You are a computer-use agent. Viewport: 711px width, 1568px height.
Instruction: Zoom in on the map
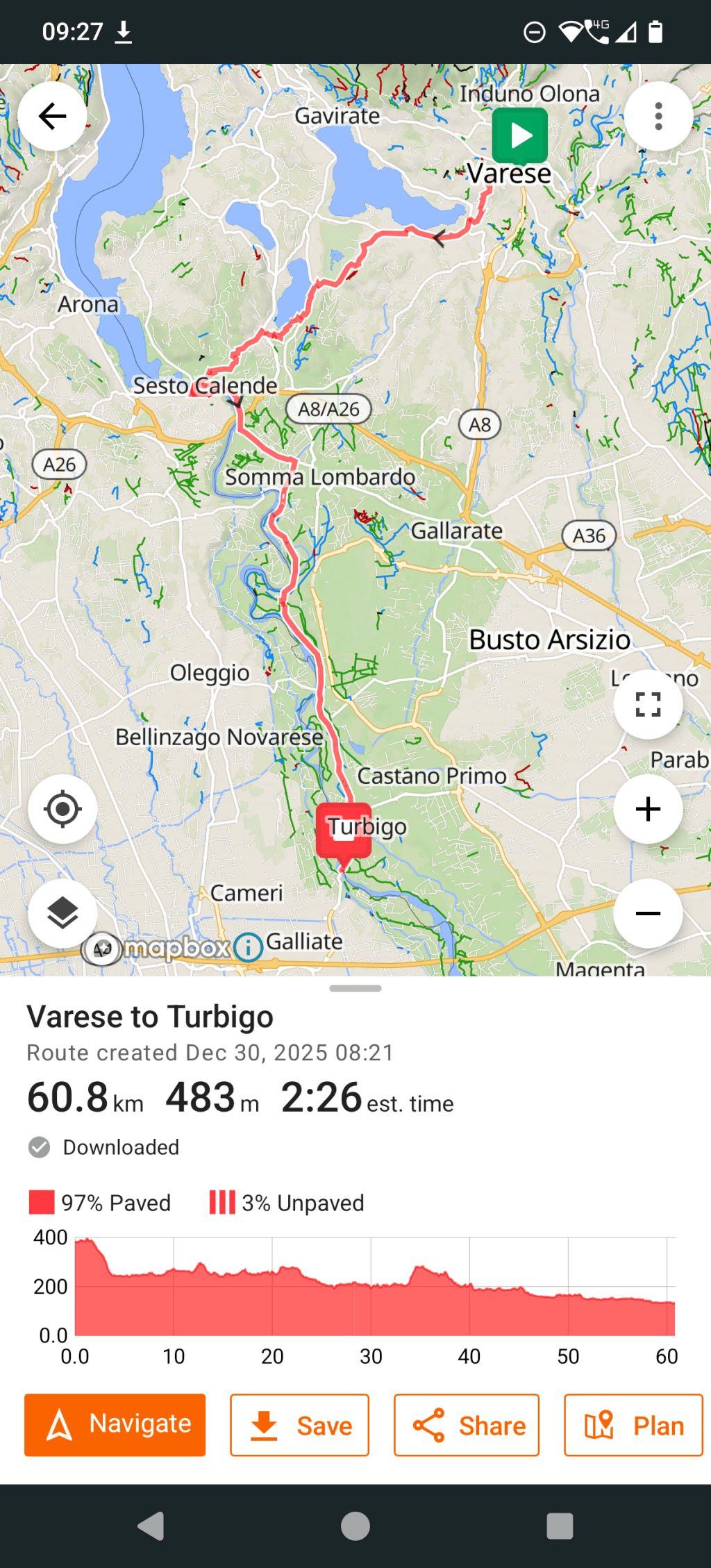648,809
